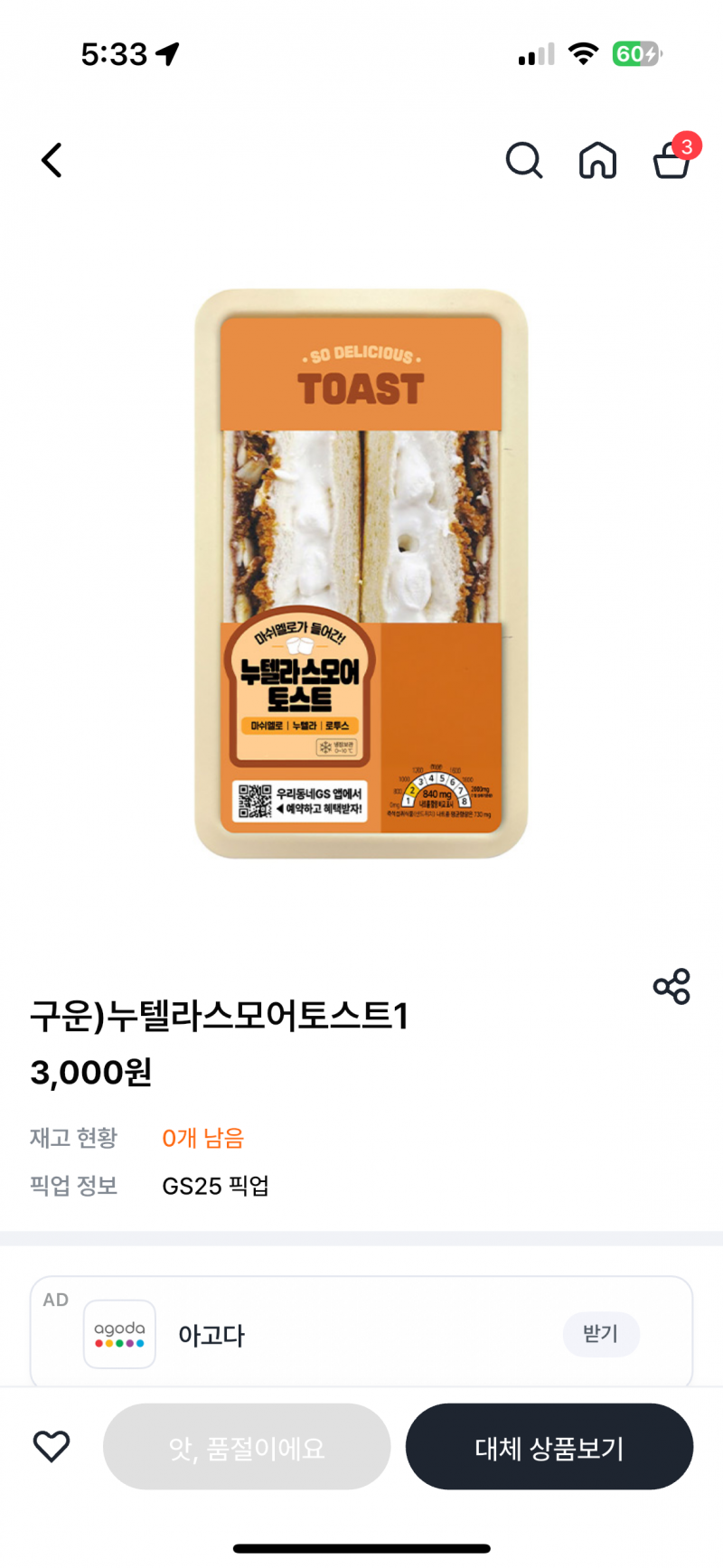Tap the heart to favorite this toast
The height and width of the screenshot is (1568, 723).
tap(52, 1446)
